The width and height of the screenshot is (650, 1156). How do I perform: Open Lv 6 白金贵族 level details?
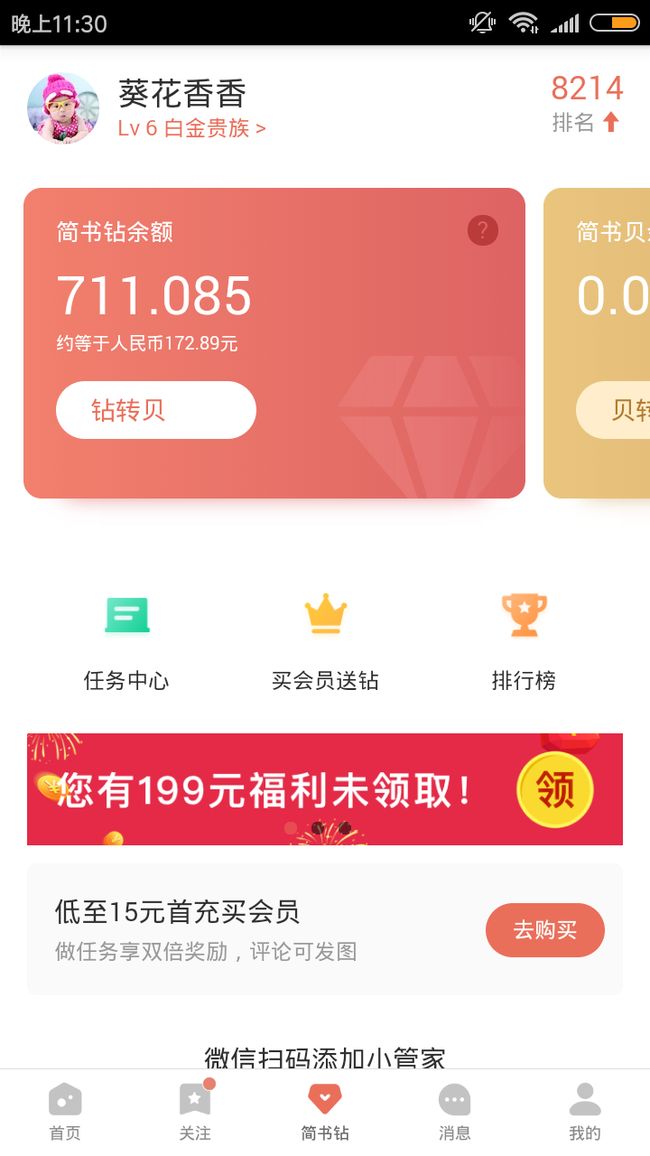click(x=192, y=128)
